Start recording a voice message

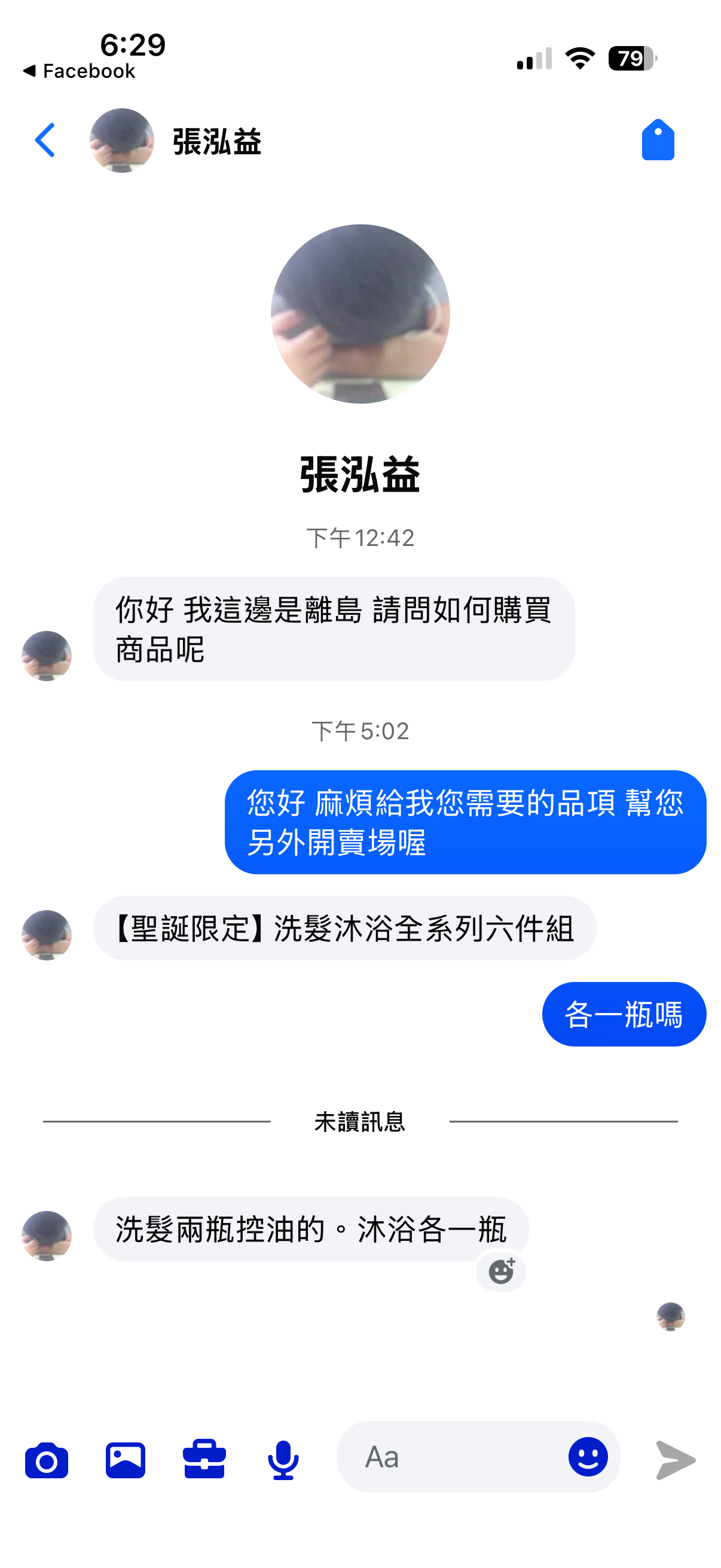(283, 1460)
